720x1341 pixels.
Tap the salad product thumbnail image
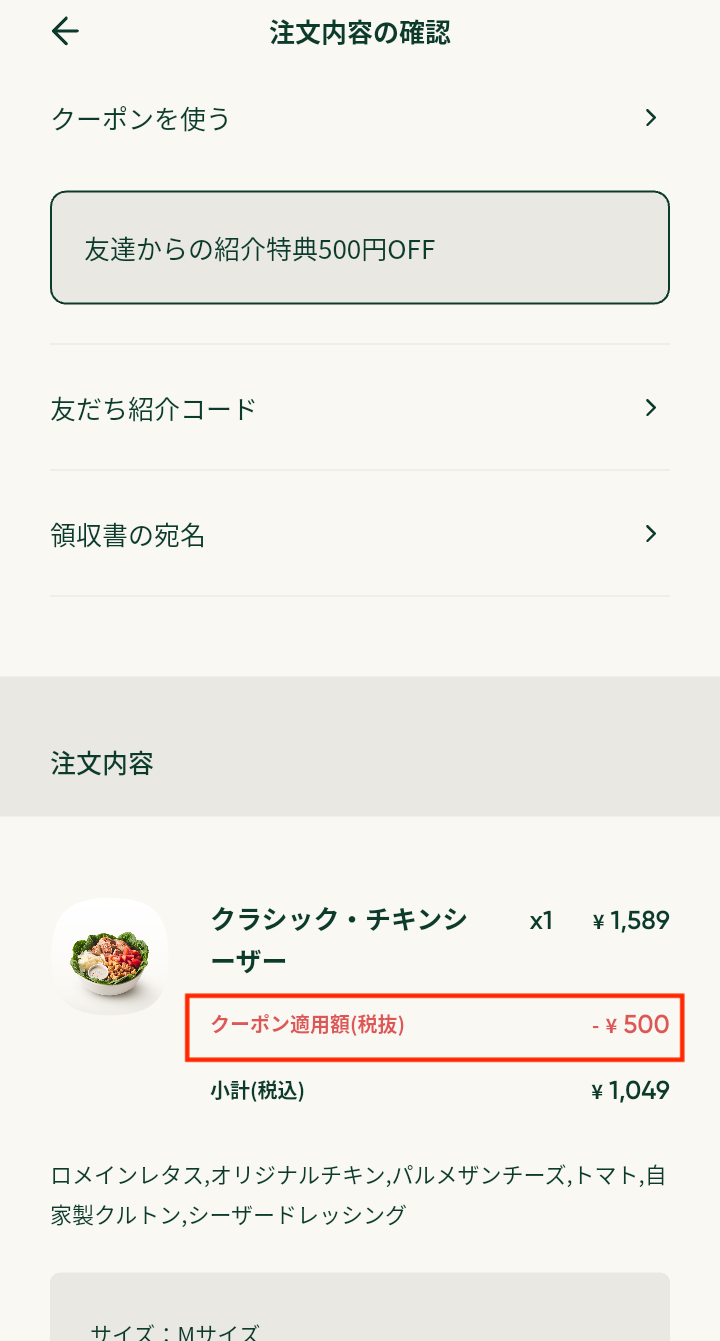click(x=109, y=956)
